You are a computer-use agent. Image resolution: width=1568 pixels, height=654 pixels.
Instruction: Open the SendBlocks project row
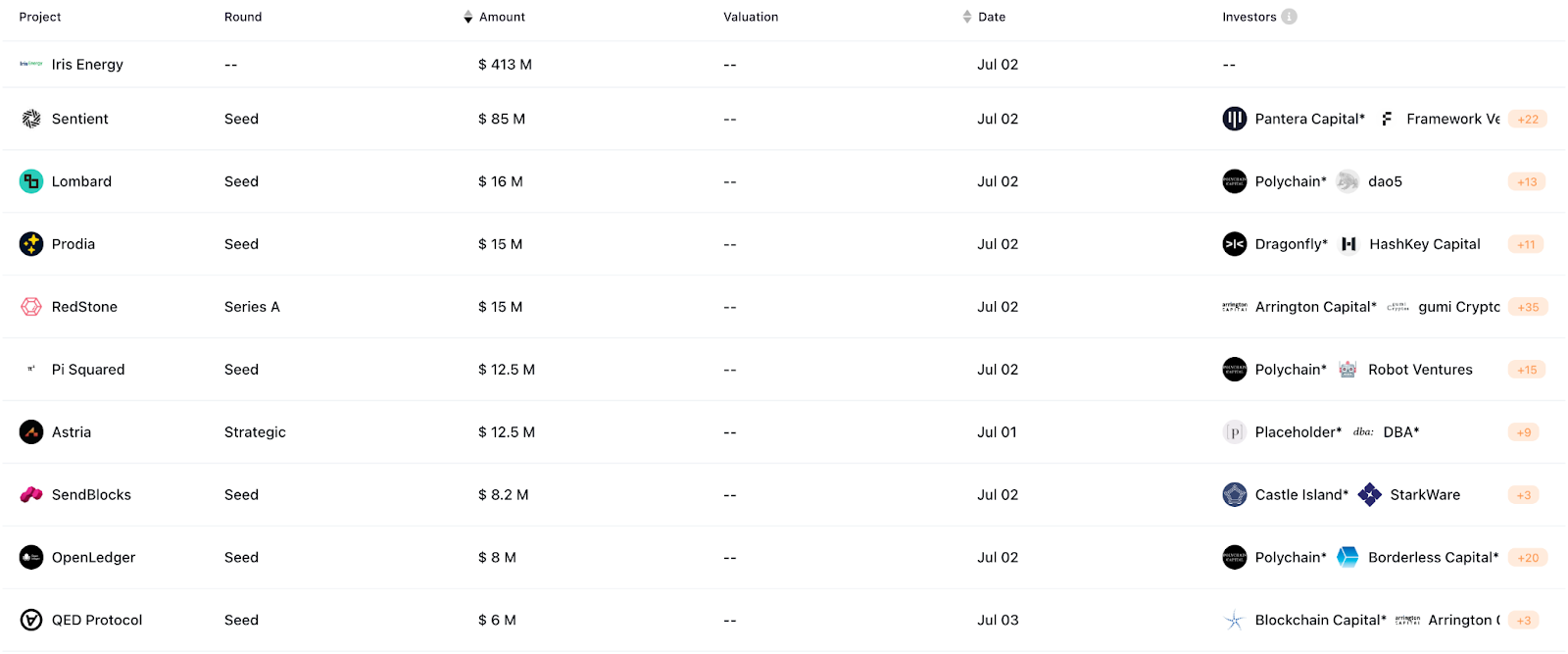coord(91,495)
